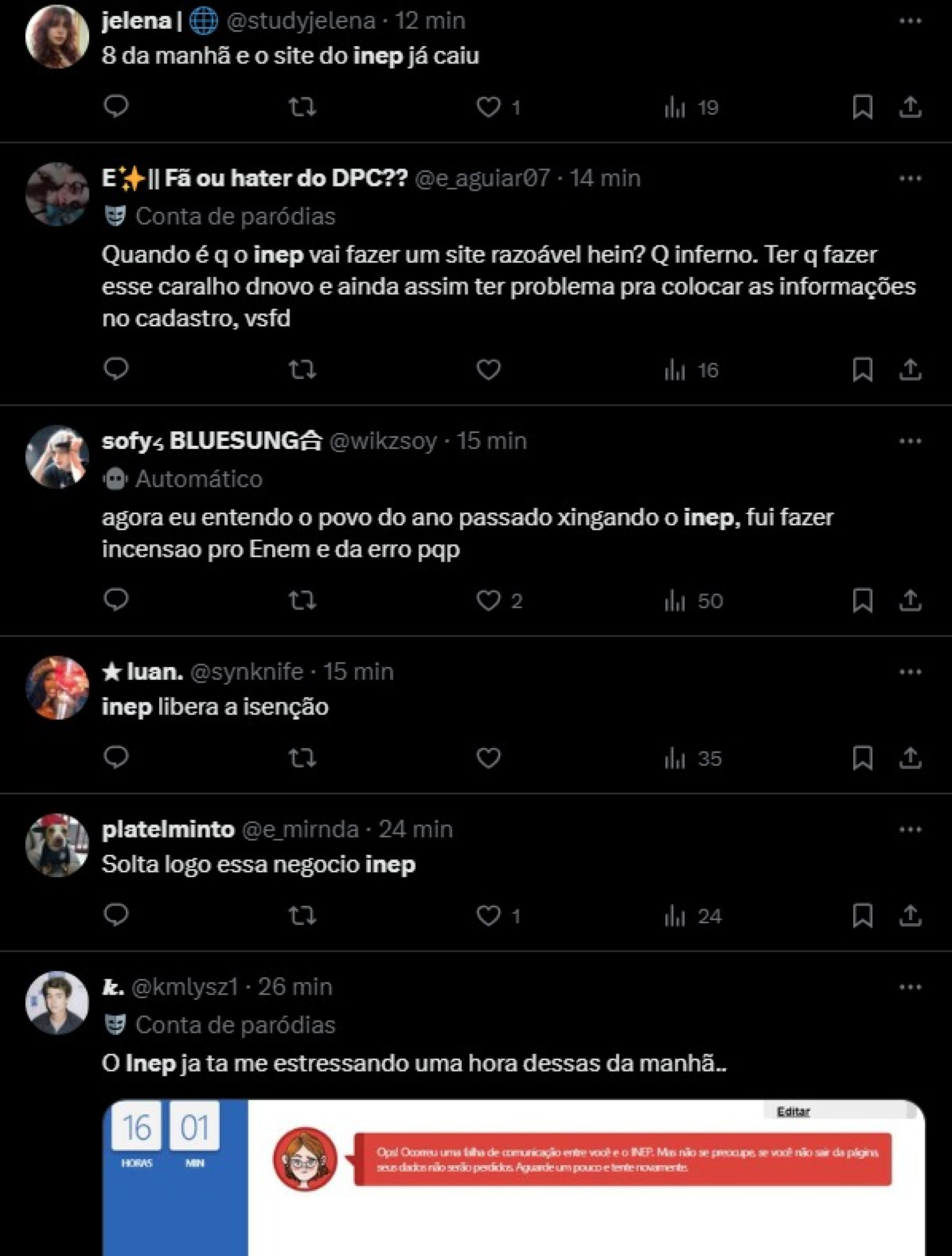Repost the post by @e_aguiar07

pyautogui.click(x=302, y=369)
